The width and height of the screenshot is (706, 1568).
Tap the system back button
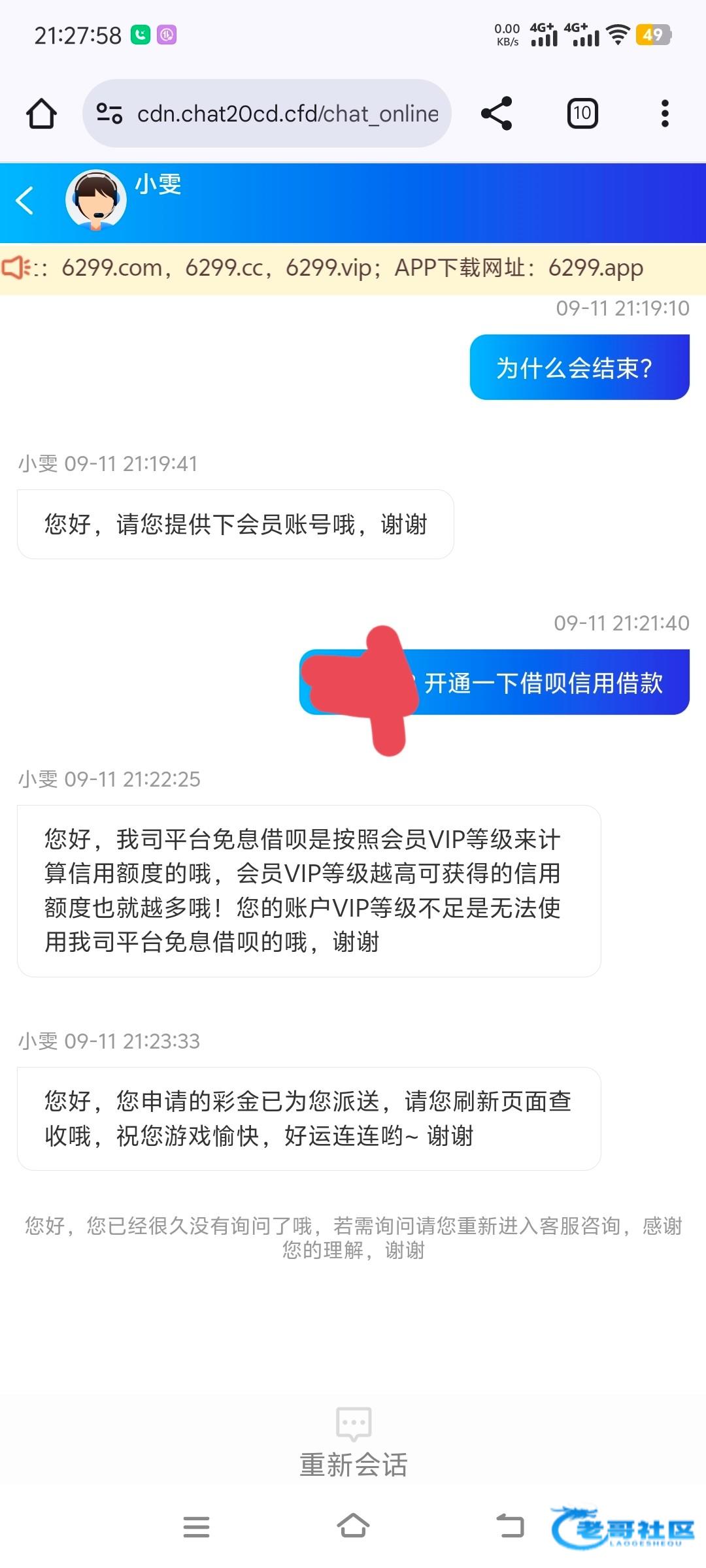coord(510,1526)
